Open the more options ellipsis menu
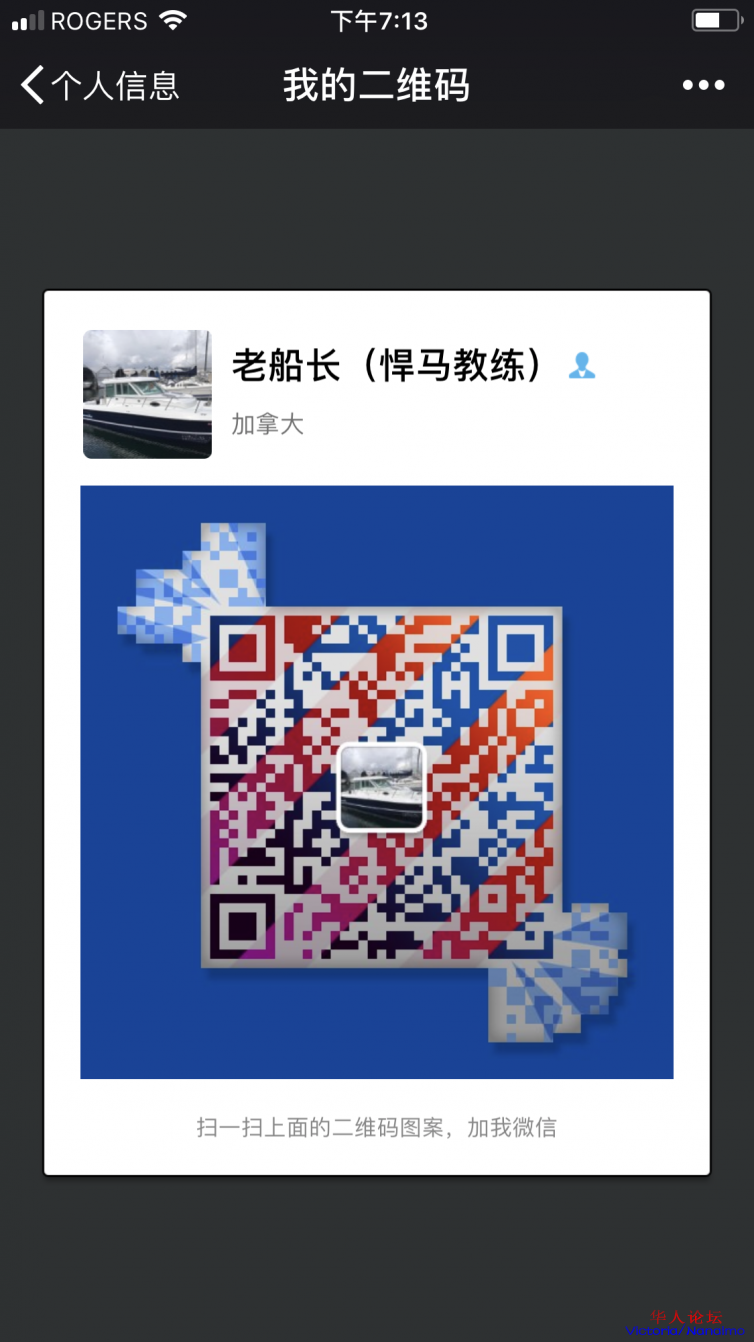This screenshot has width=754, height=1342. (x=703, y=86)
